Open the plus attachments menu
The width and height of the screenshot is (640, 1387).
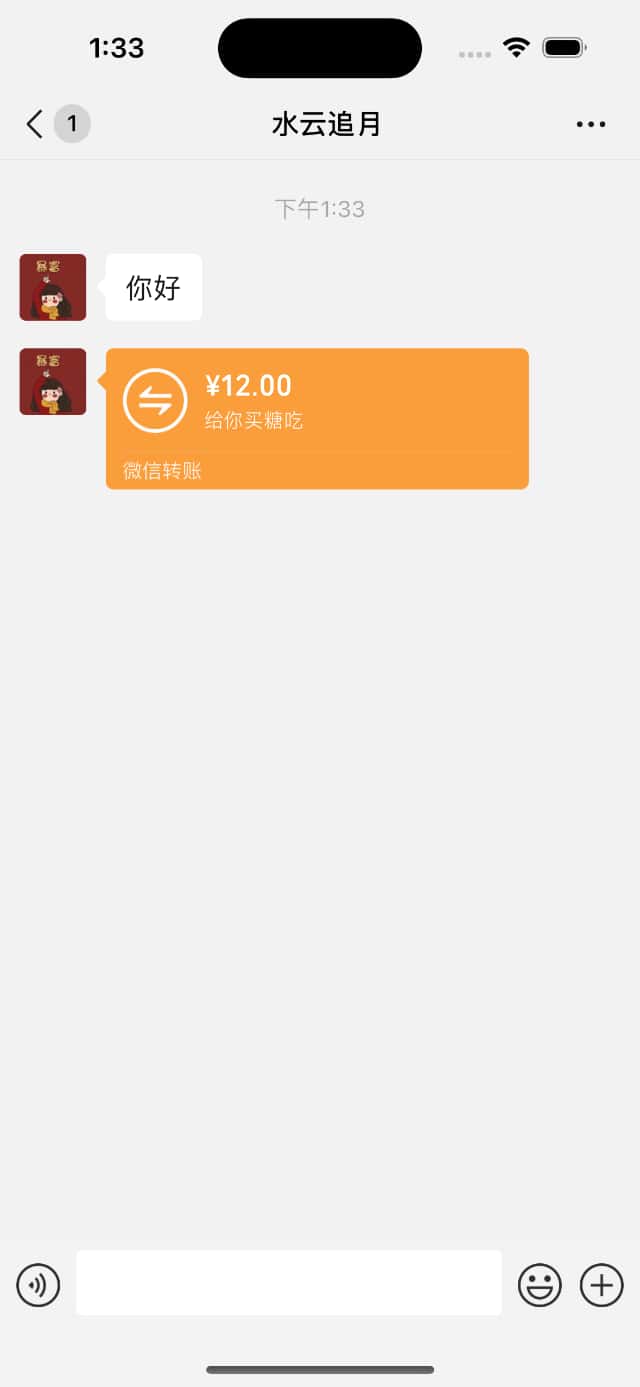click(601, 1284)
